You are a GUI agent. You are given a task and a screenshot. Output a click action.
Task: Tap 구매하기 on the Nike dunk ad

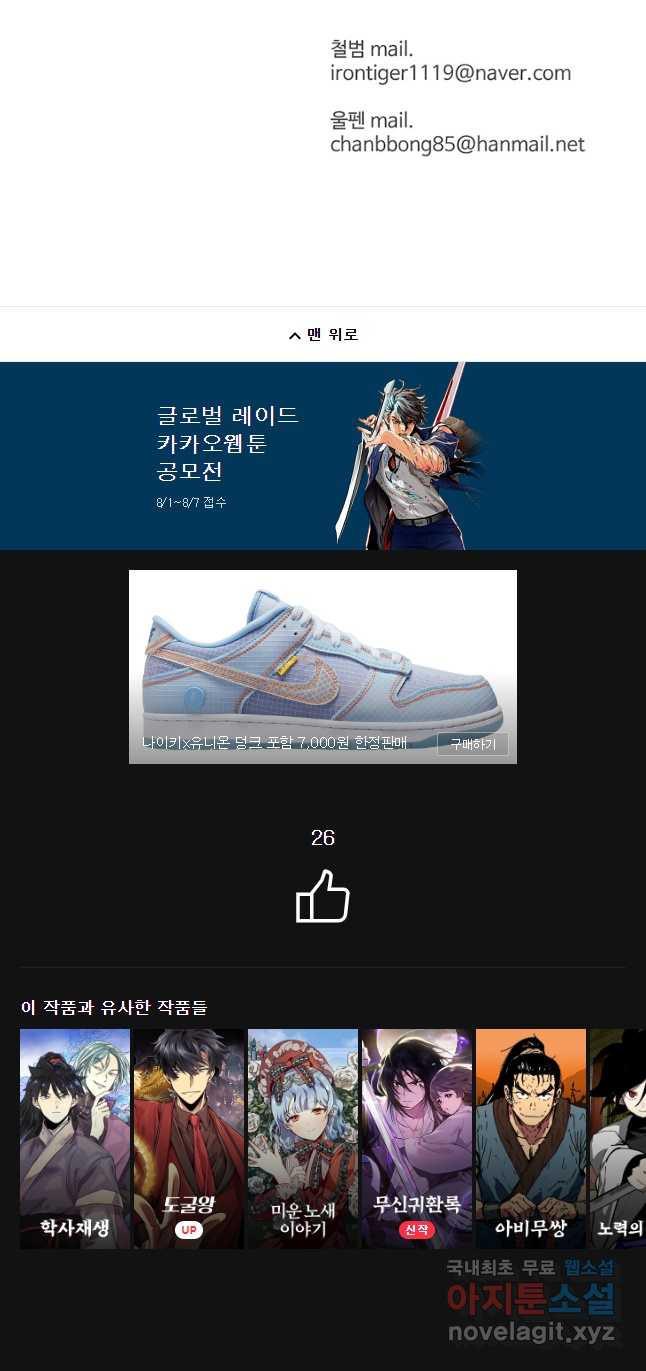[x=472, y=744]
